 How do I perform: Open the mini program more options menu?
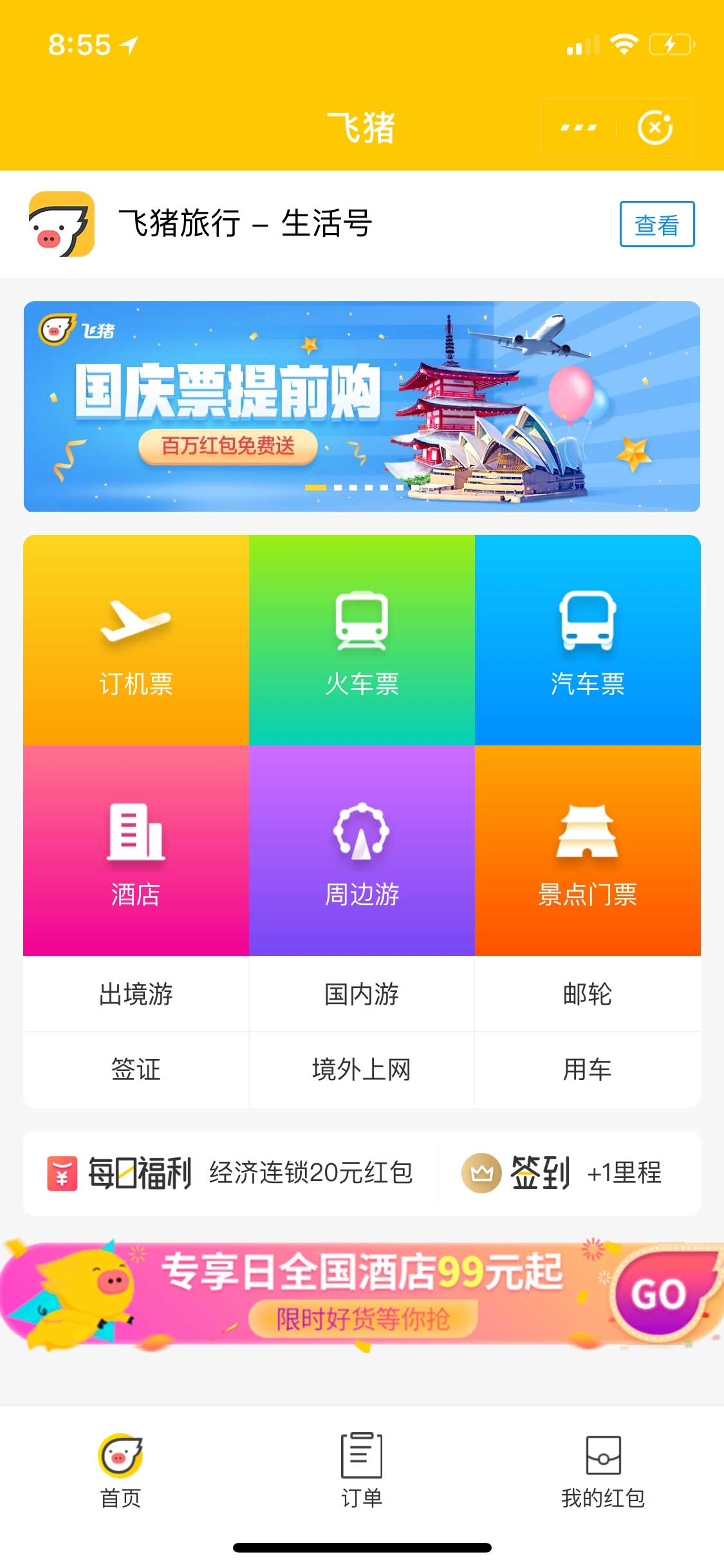(x=578, y=127)
